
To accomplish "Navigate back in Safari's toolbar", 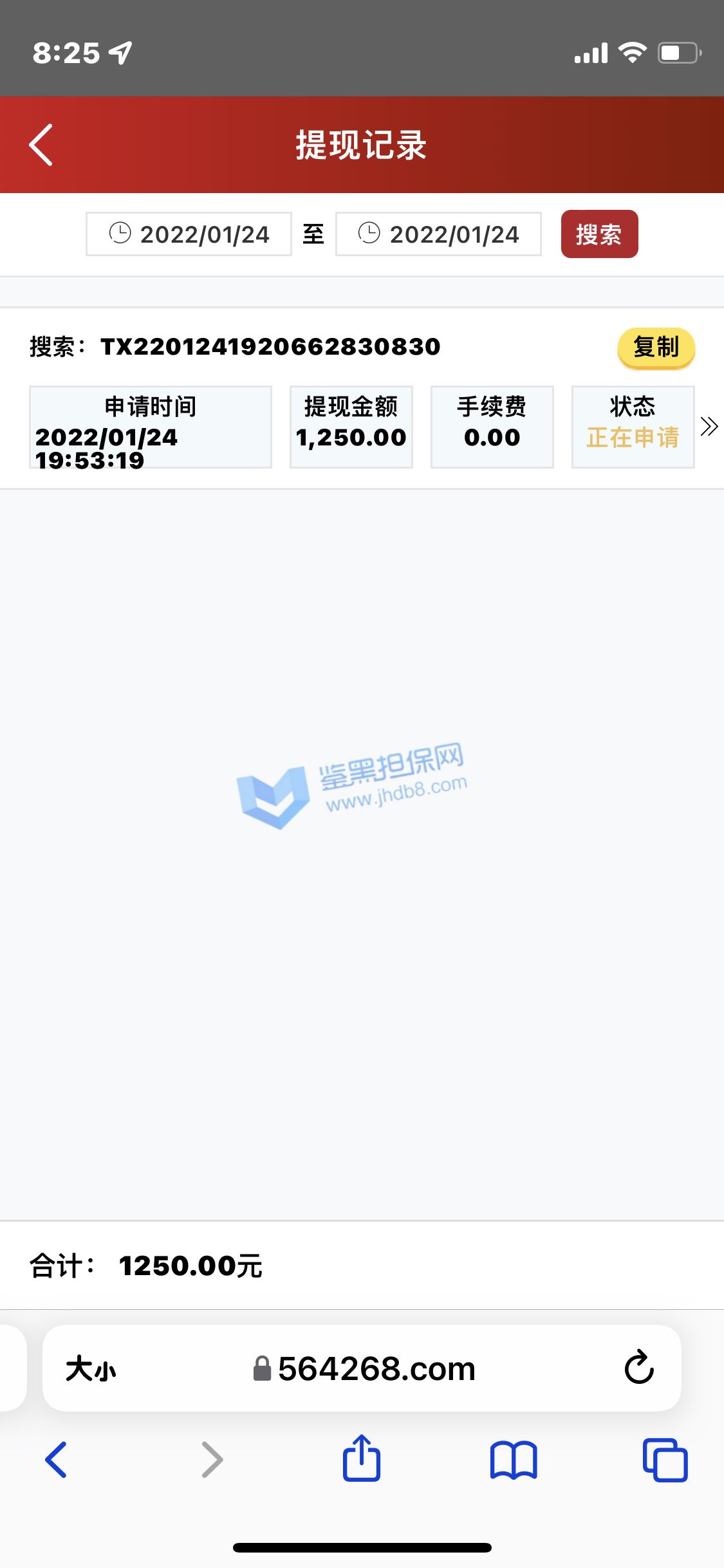I will (x=56, y=1459).
